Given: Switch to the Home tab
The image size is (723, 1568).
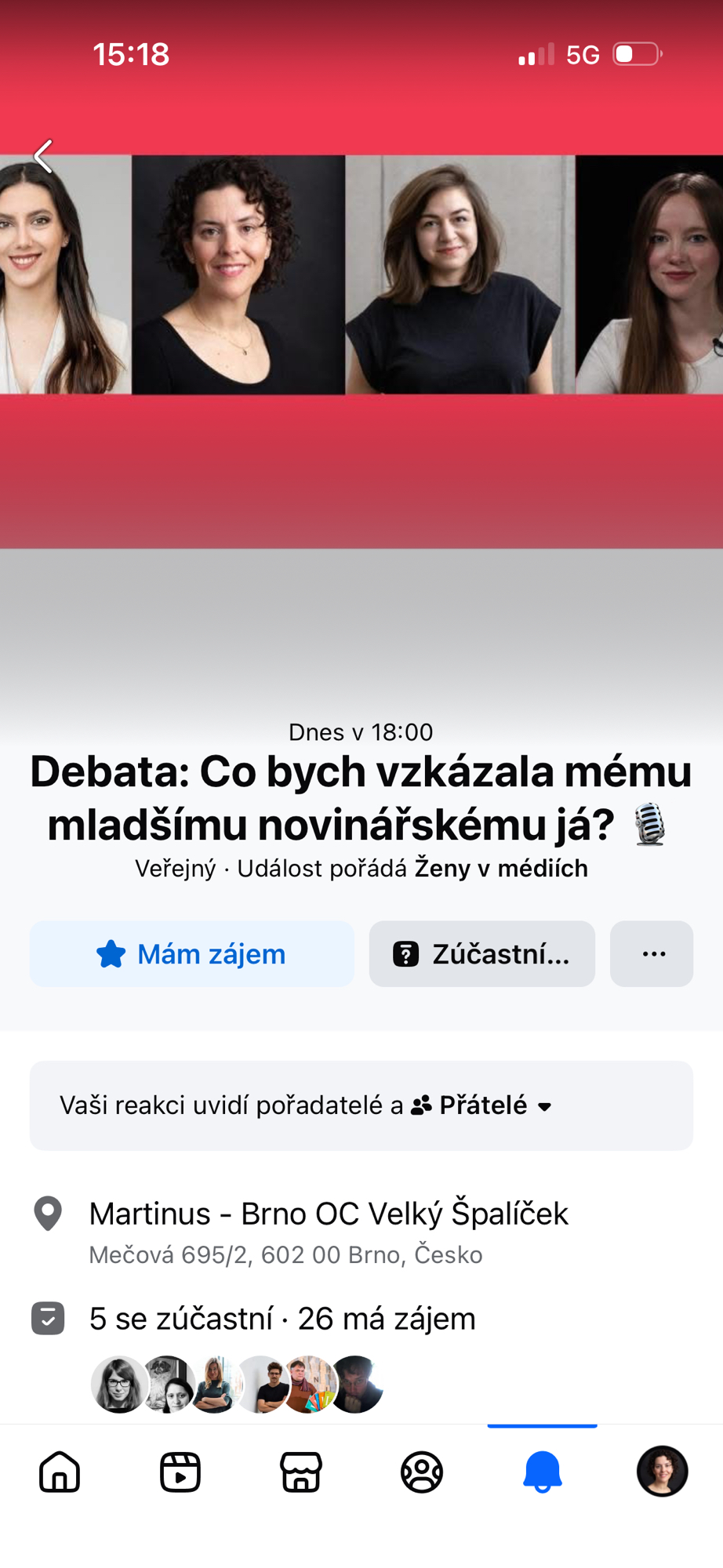Looking at the screenshot, I should (x=60, y=1472).
